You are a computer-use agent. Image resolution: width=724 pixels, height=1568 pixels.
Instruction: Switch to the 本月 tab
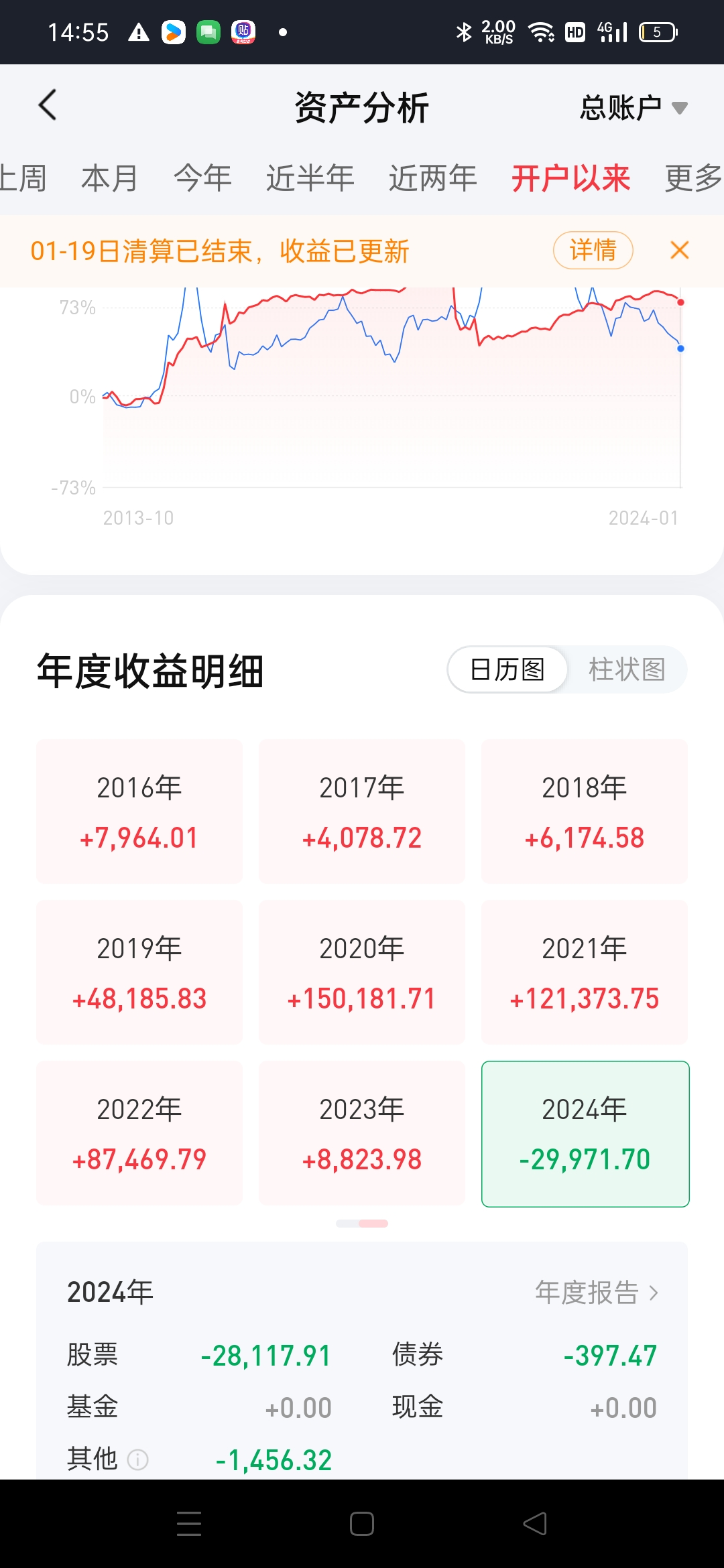pos(109,178)
